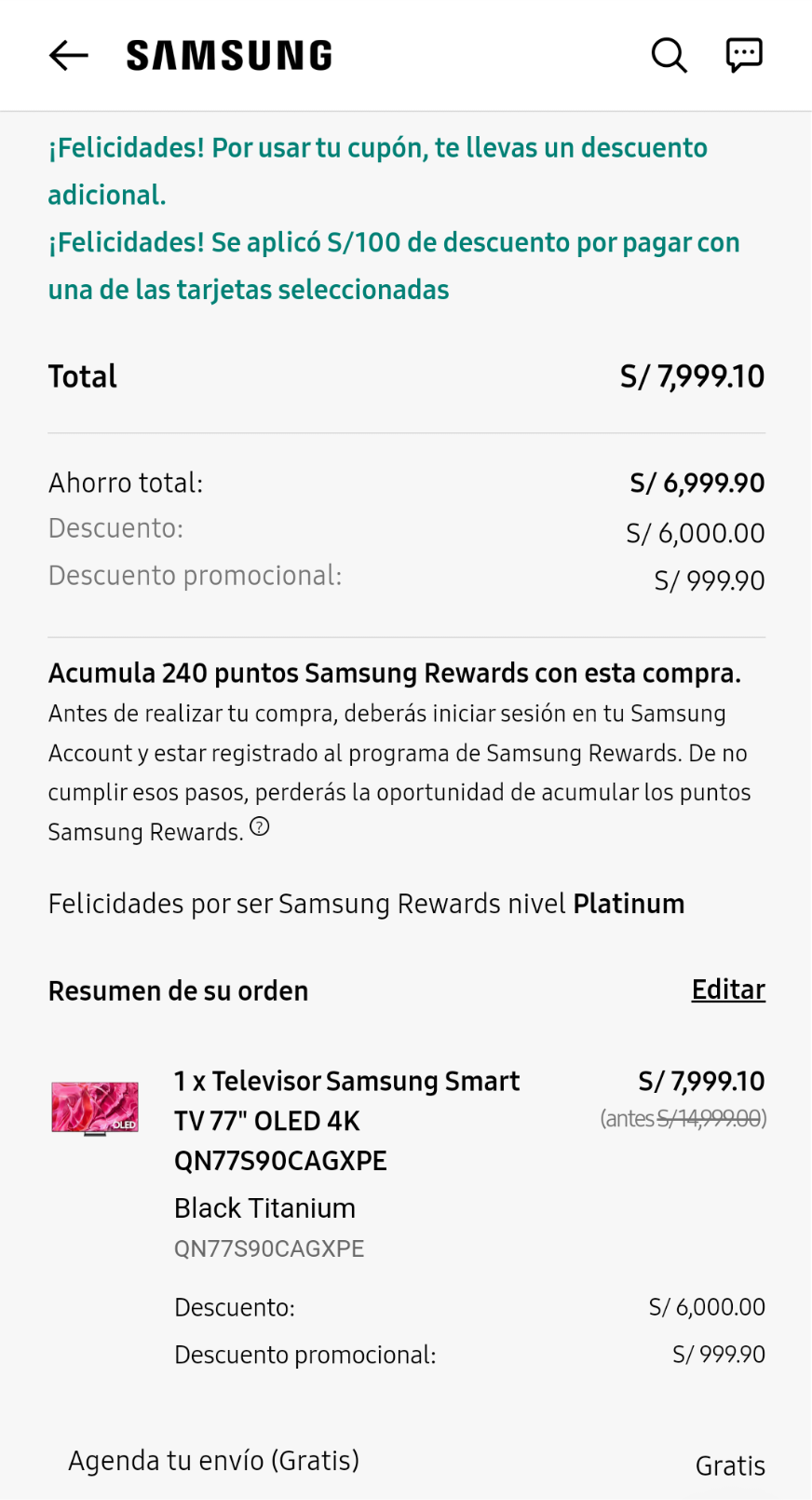This screenshot has width=812, height=1500.
Task: Click the crossed-out antes S/14,999.00 price
Action: [684, 1119]
